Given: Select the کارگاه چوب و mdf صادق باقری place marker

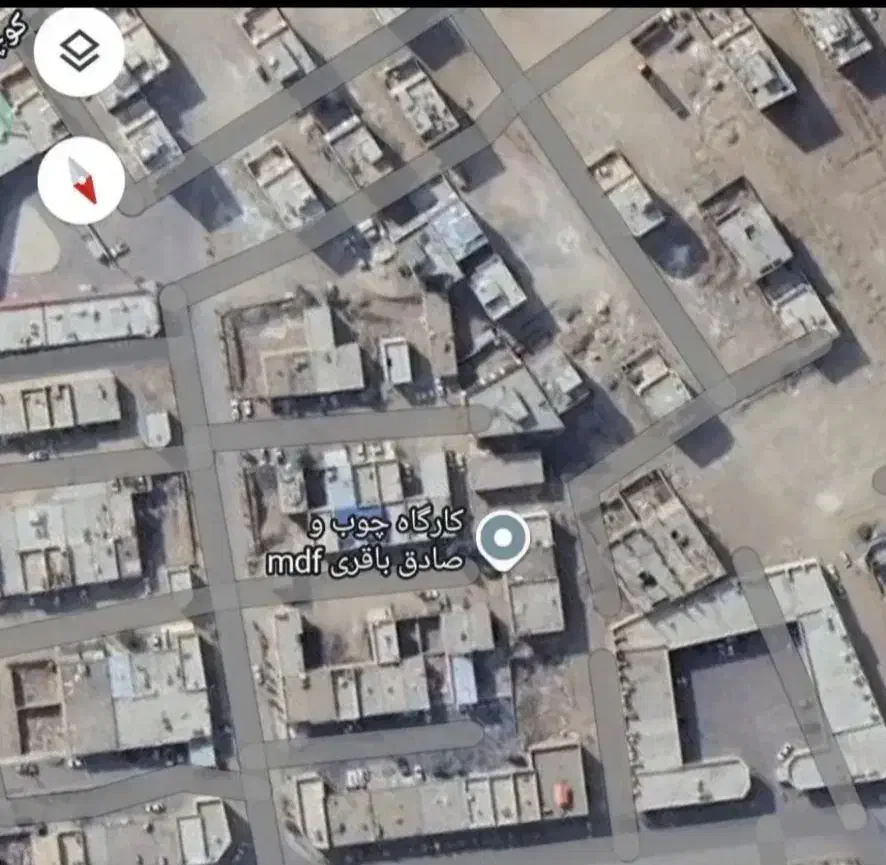Looking at the screenshot, I should [503, 541].
